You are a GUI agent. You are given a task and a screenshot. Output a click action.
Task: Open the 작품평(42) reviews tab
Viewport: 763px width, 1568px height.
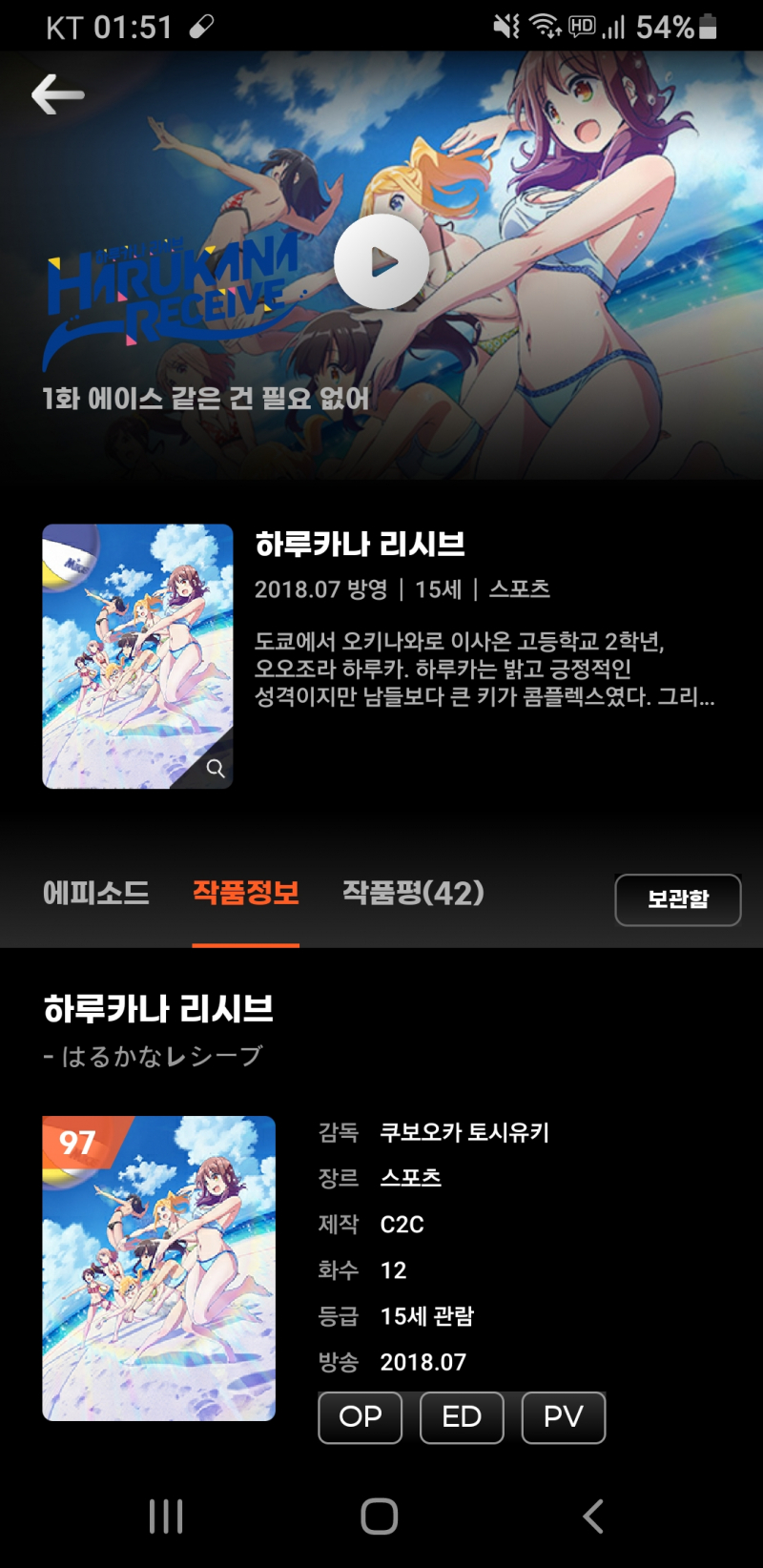(413, 893)
